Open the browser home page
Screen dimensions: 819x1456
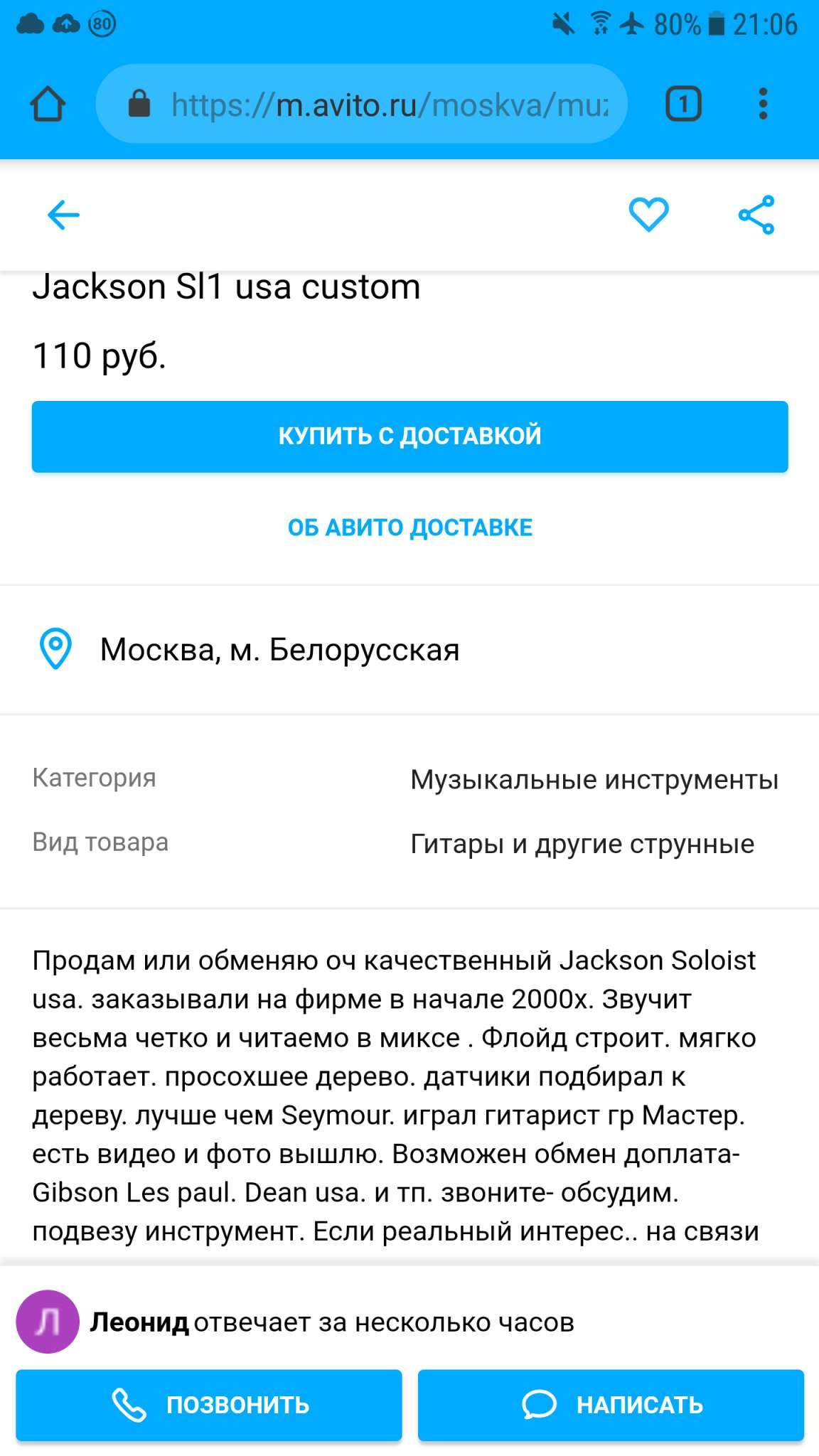point(48,105)
